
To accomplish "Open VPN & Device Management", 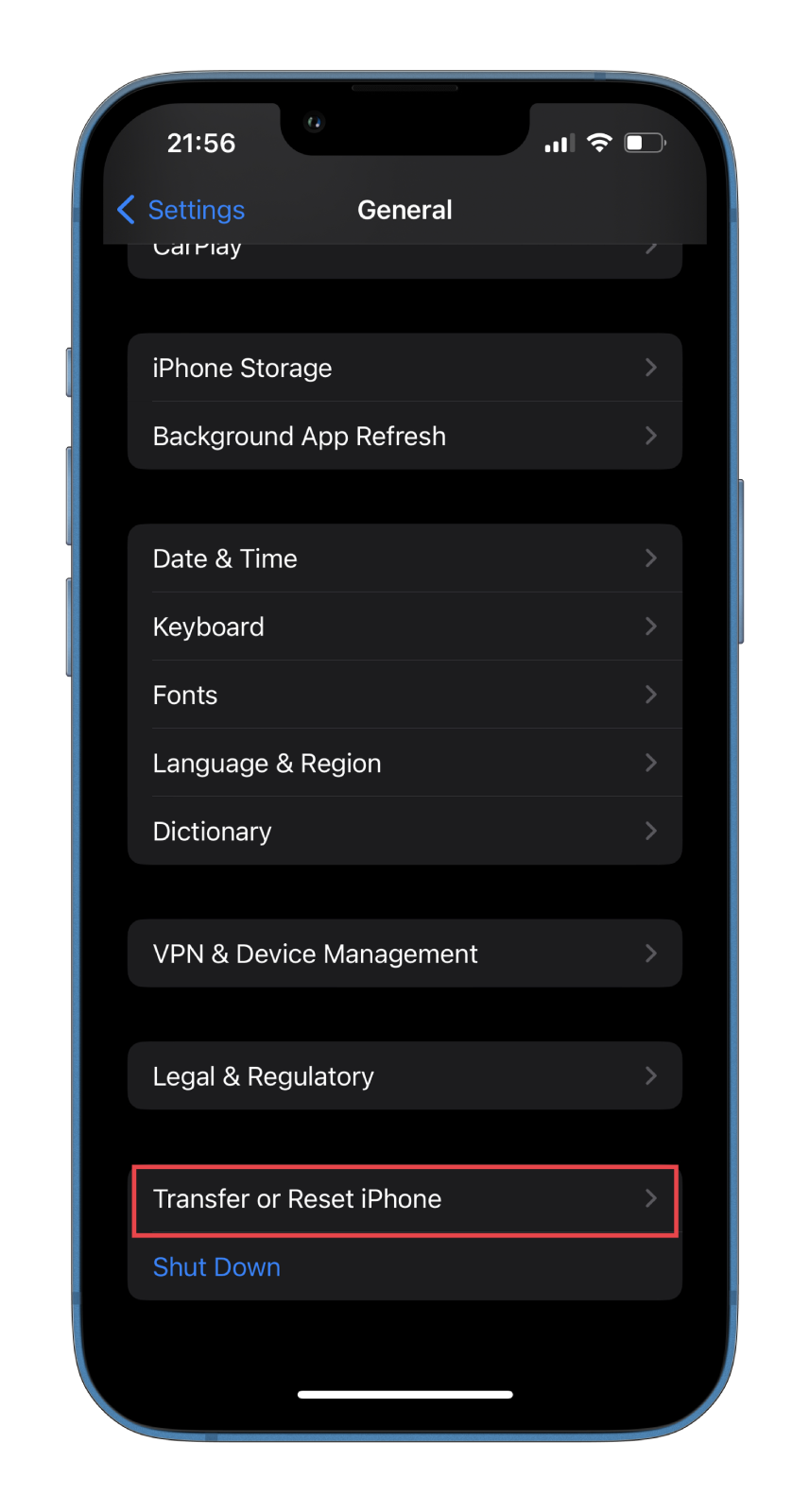I will tap(405, 954).
